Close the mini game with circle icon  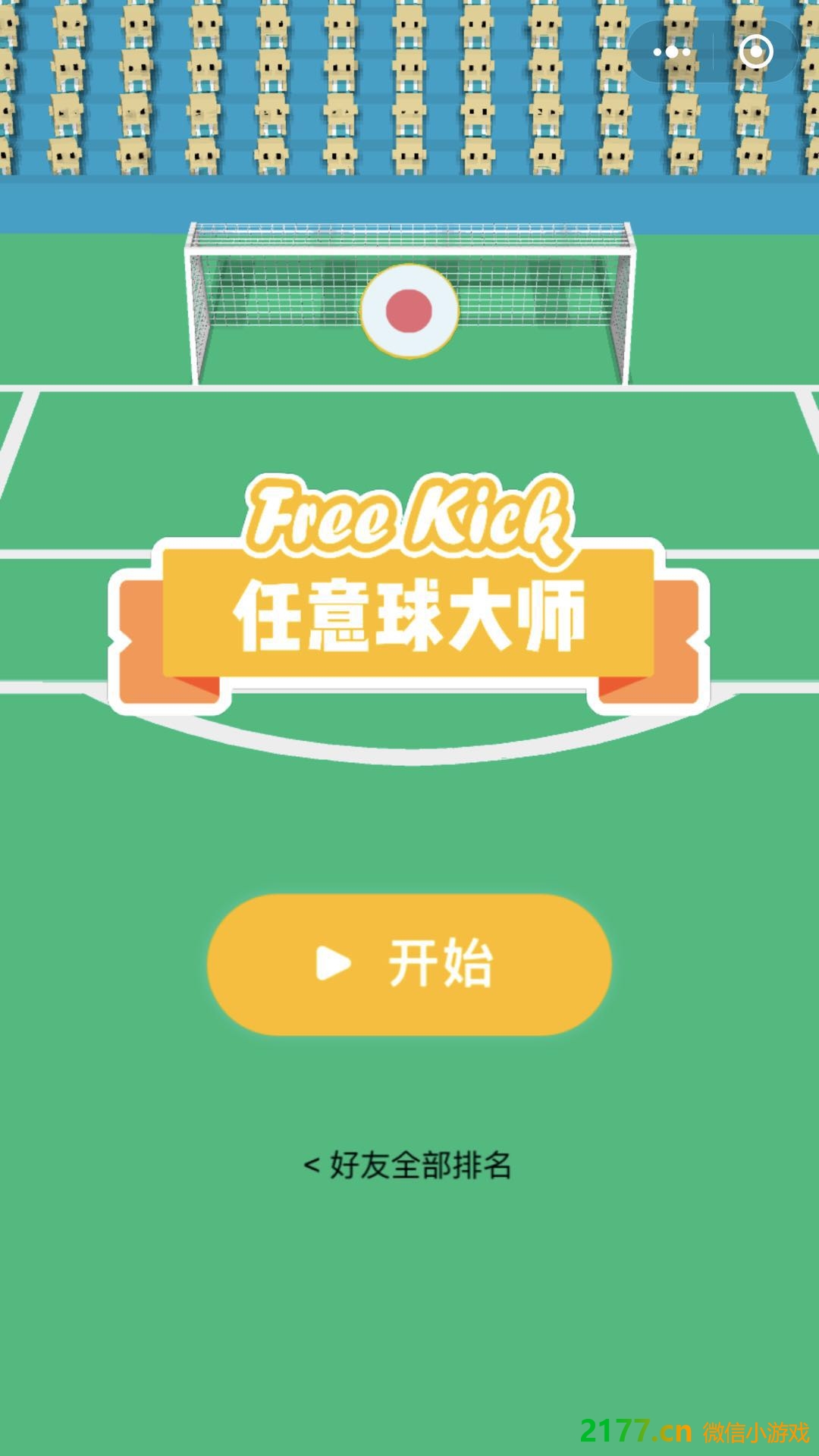[755, 52]
